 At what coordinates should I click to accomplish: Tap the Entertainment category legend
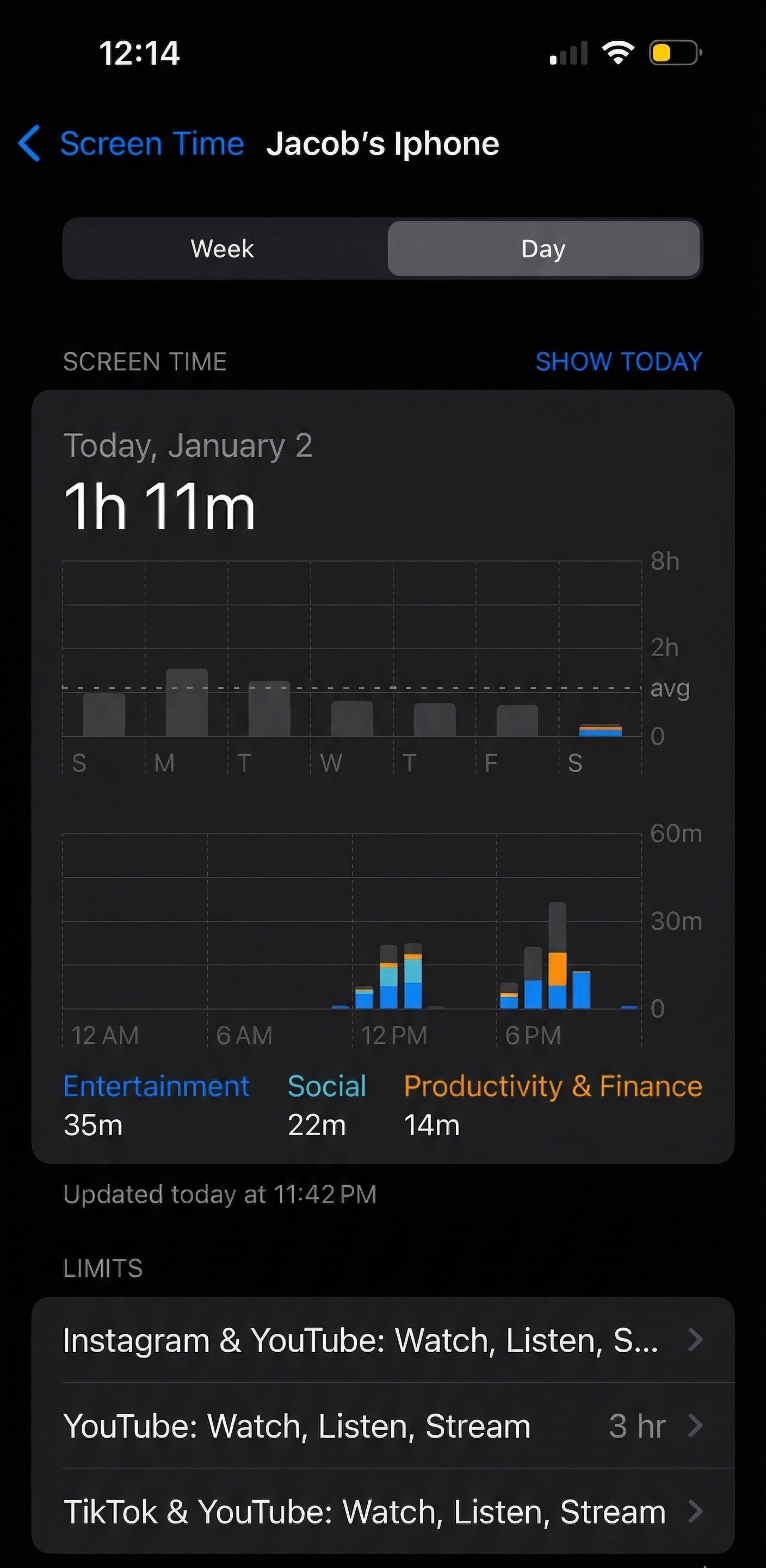point(156,1085)
